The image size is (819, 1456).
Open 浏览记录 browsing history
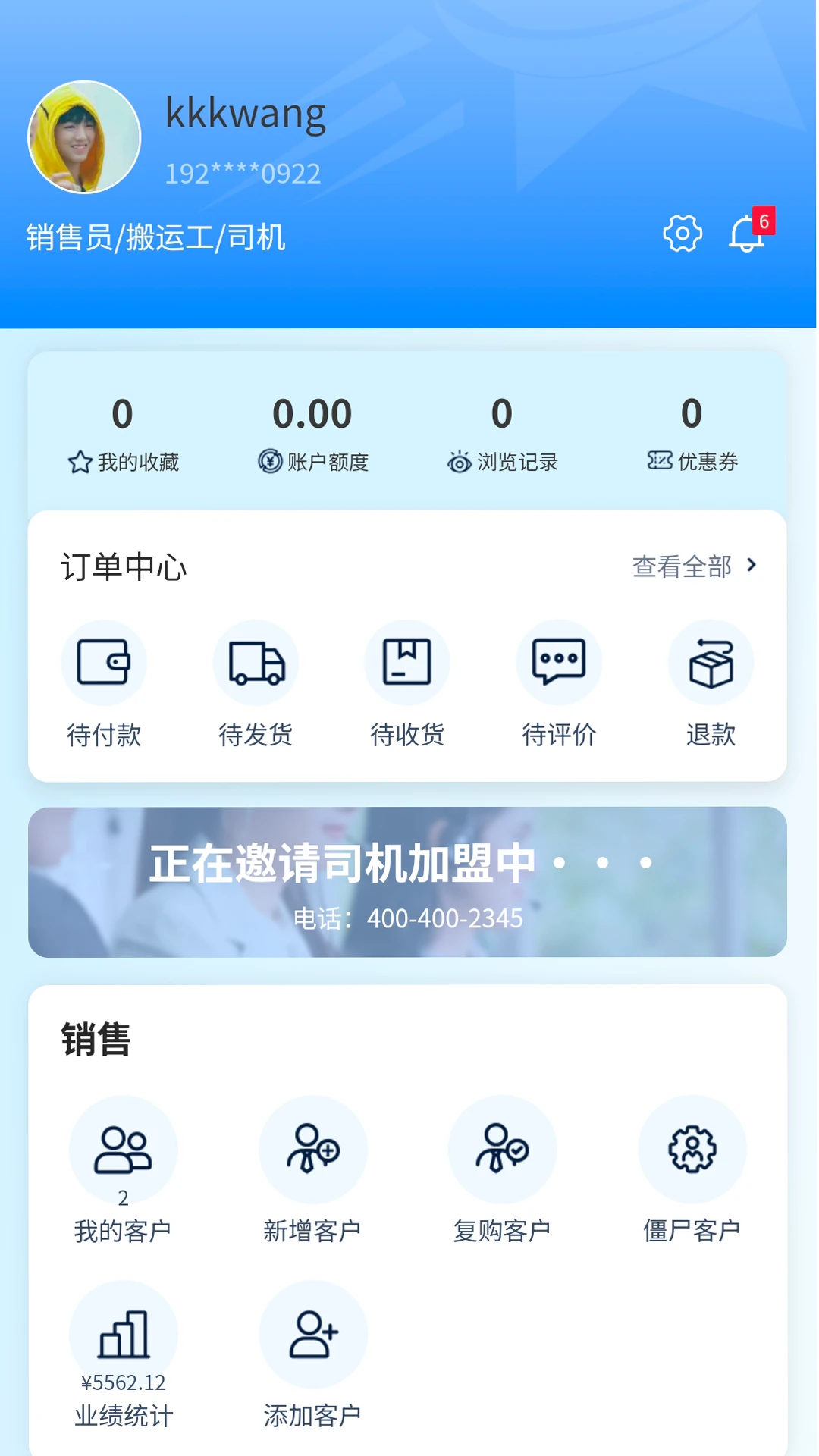tap(502, 434)
